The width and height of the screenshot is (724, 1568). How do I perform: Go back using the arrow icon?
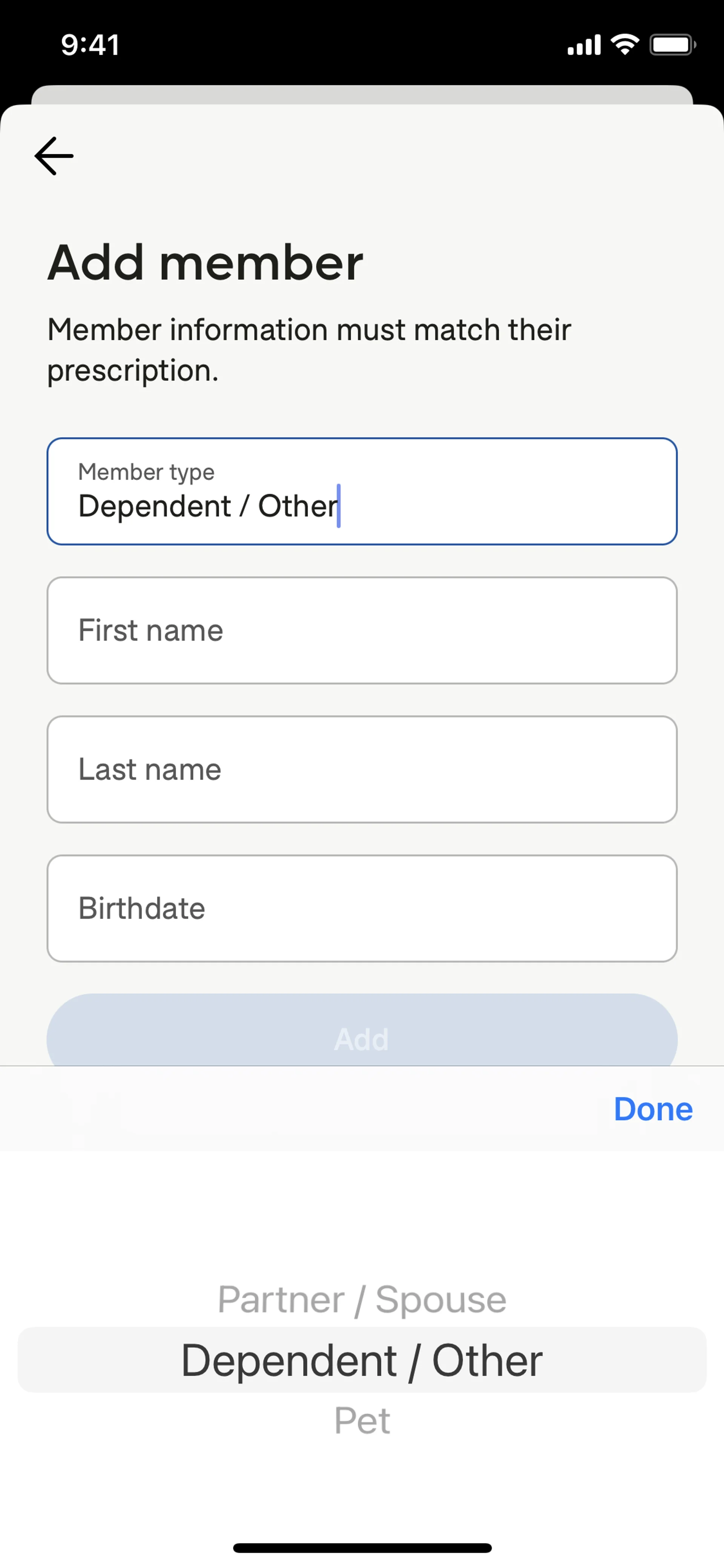click(54, 156)
